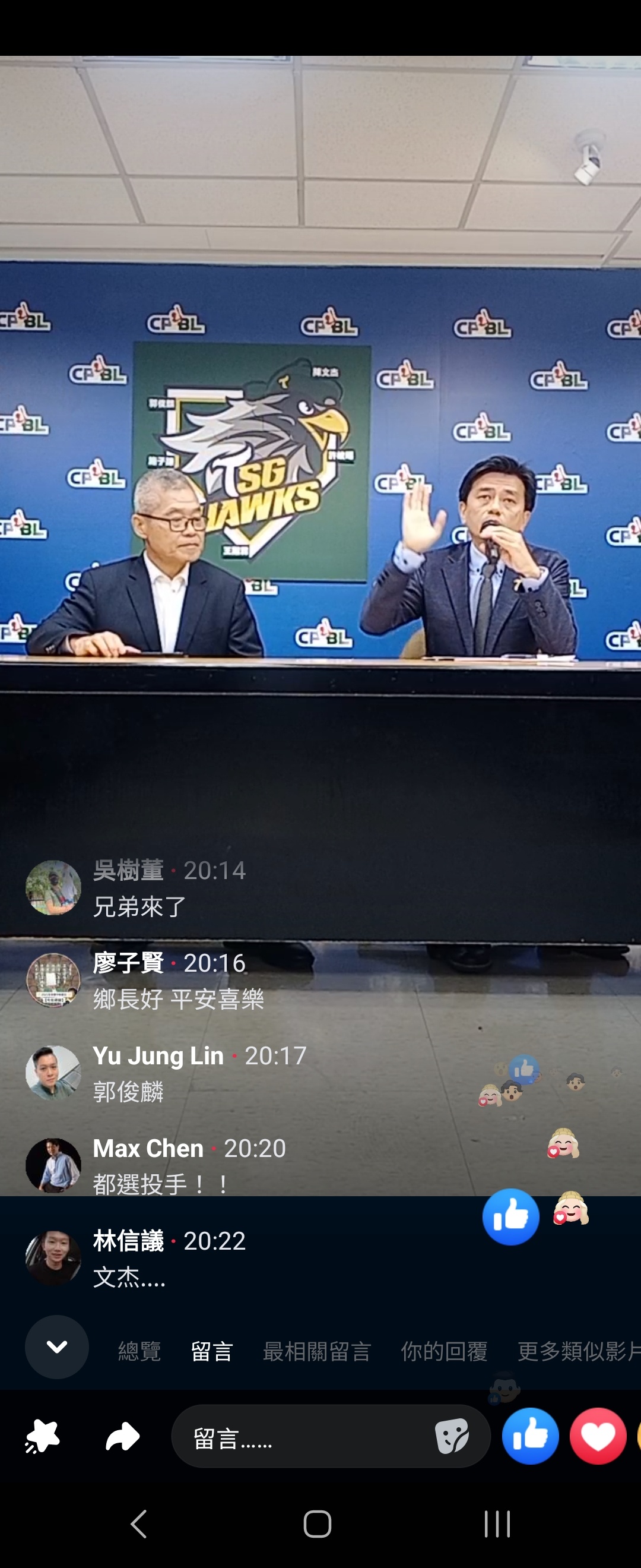Viewport: 641px width, 1568px height.
Task: Send a star with the stars icon
Action: pyautogui.click(x=42, y=1436)
